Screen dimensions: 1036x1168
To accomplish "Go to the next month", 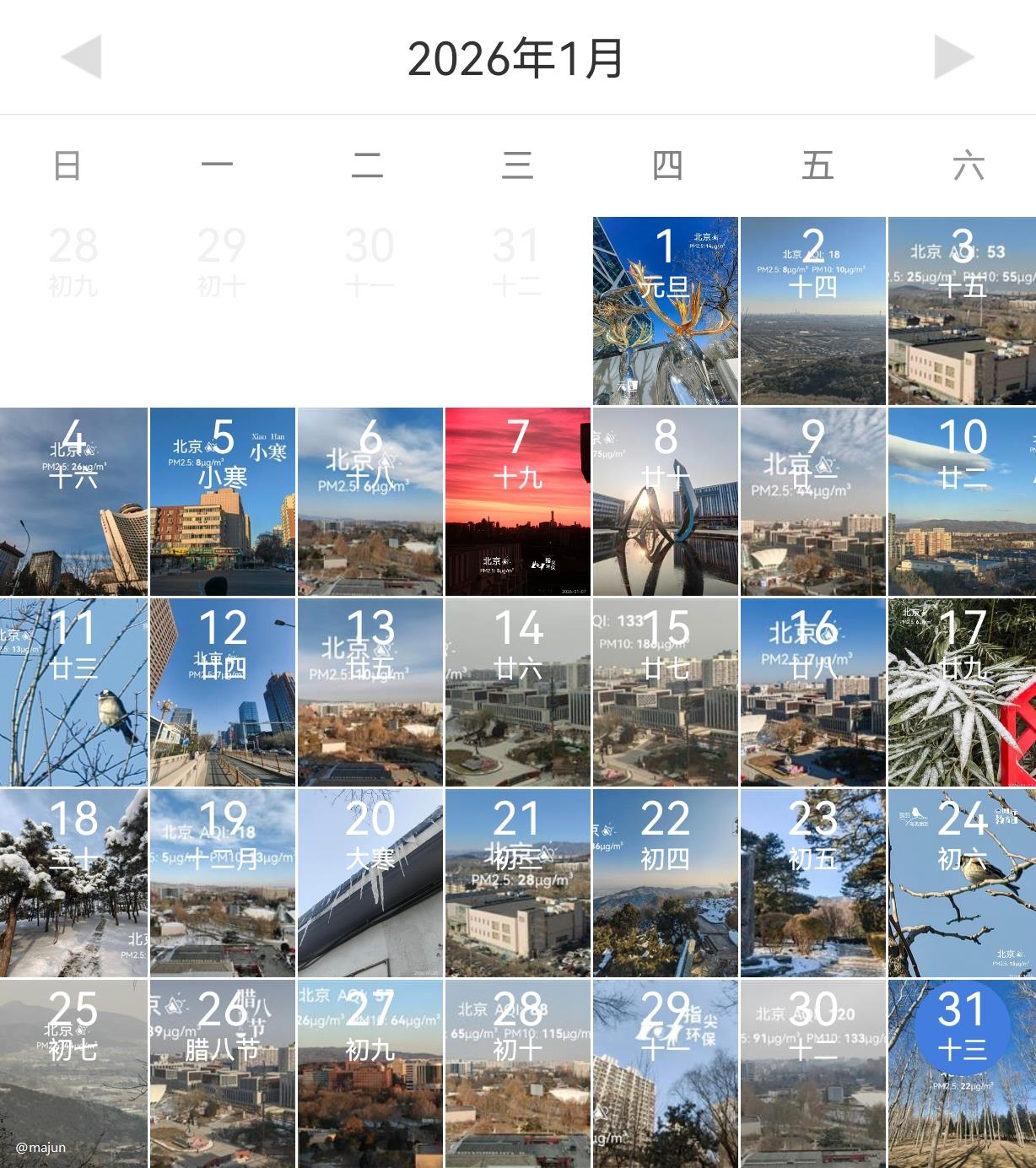I will [x=954, y=57].
